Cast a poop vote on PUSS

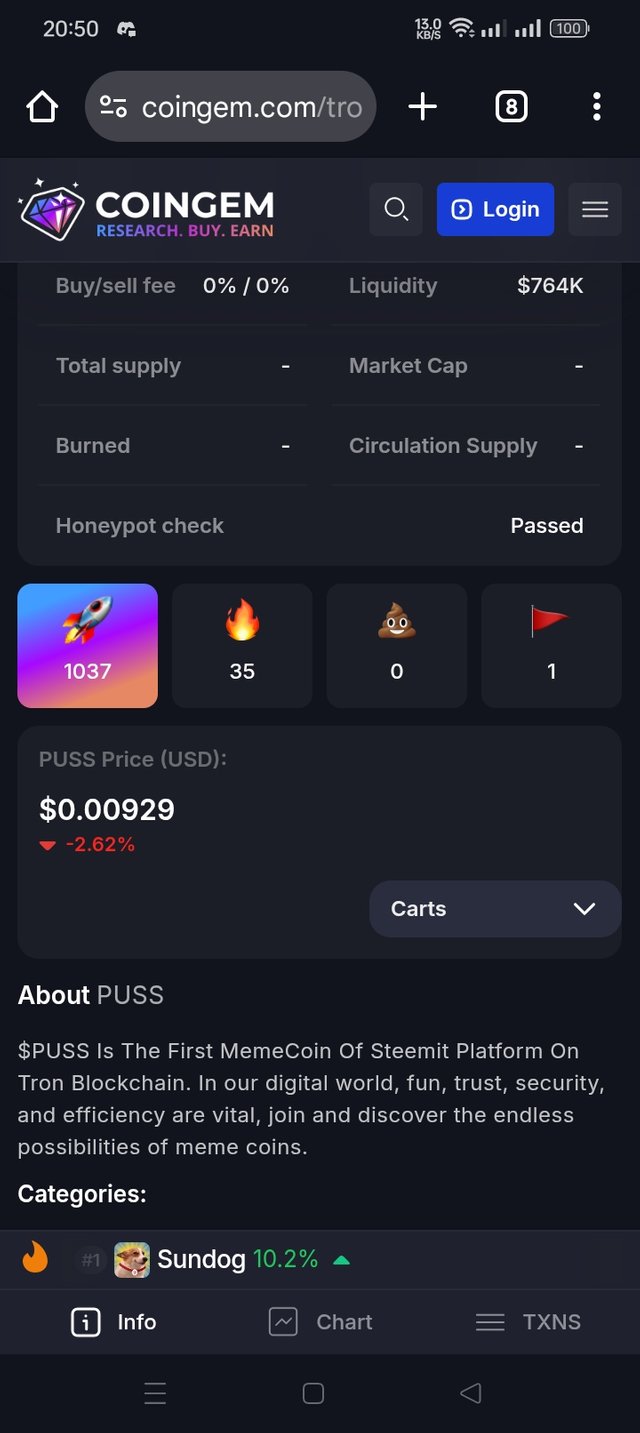(x=397, y=646)
